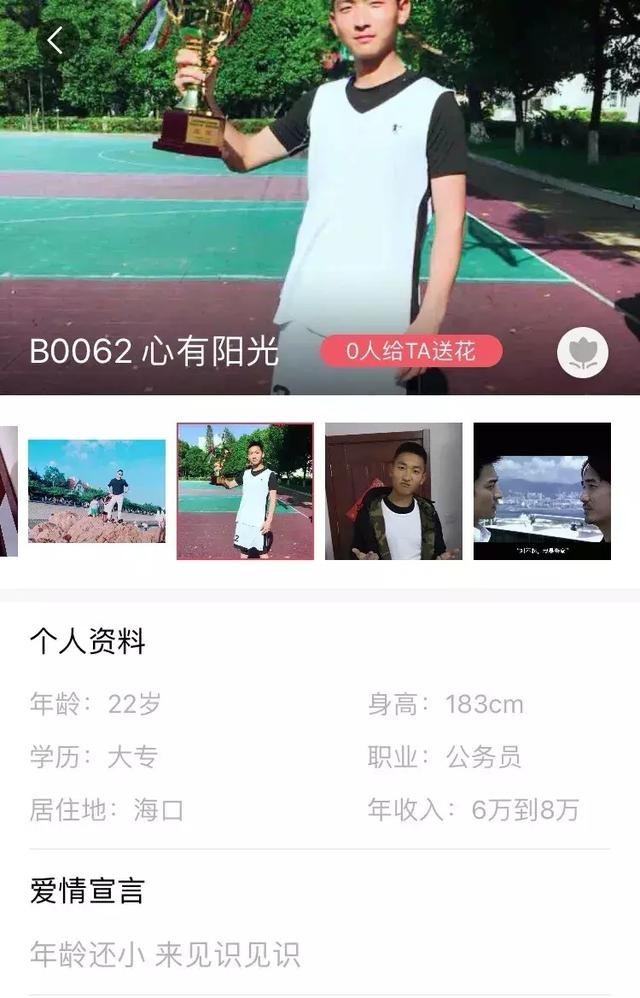Select the basketball court trophy photo
The width and height of the screenshot is (640, 998).
click(245, 491)
